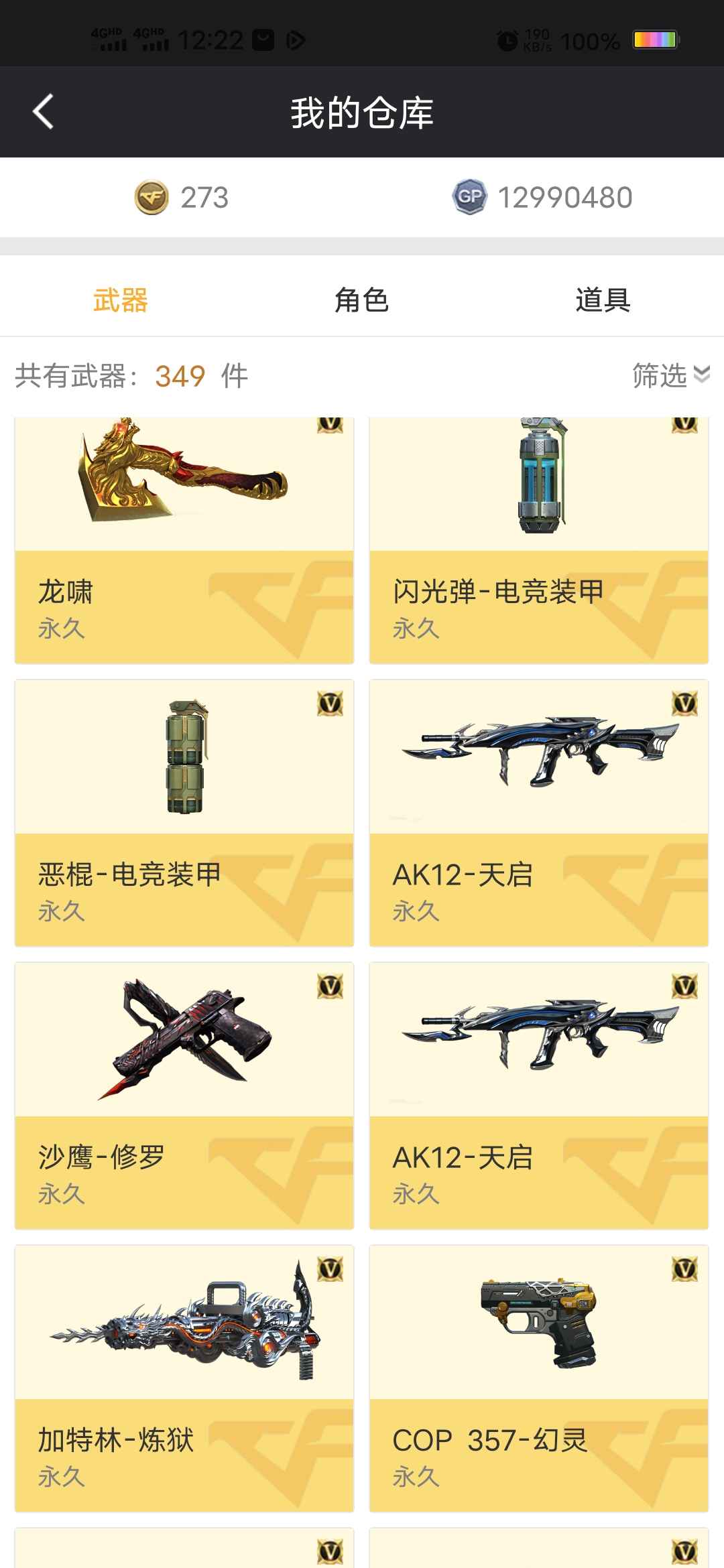The image size is (724, 1568).
Task: Open the 沙鹰-修罗 weapon card
Action: click(184, 1096)
